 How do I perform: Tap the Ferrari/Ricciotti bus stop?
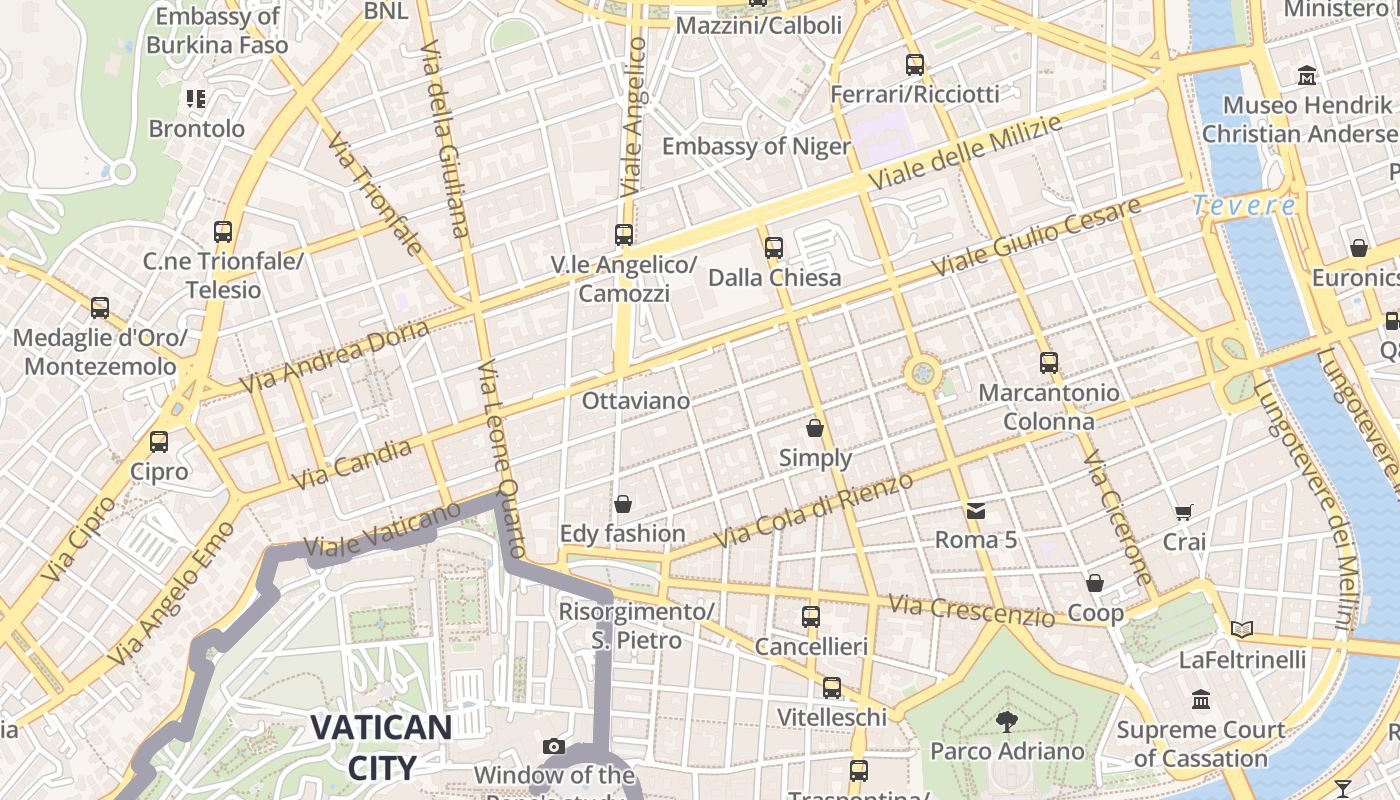coord(915,65)
